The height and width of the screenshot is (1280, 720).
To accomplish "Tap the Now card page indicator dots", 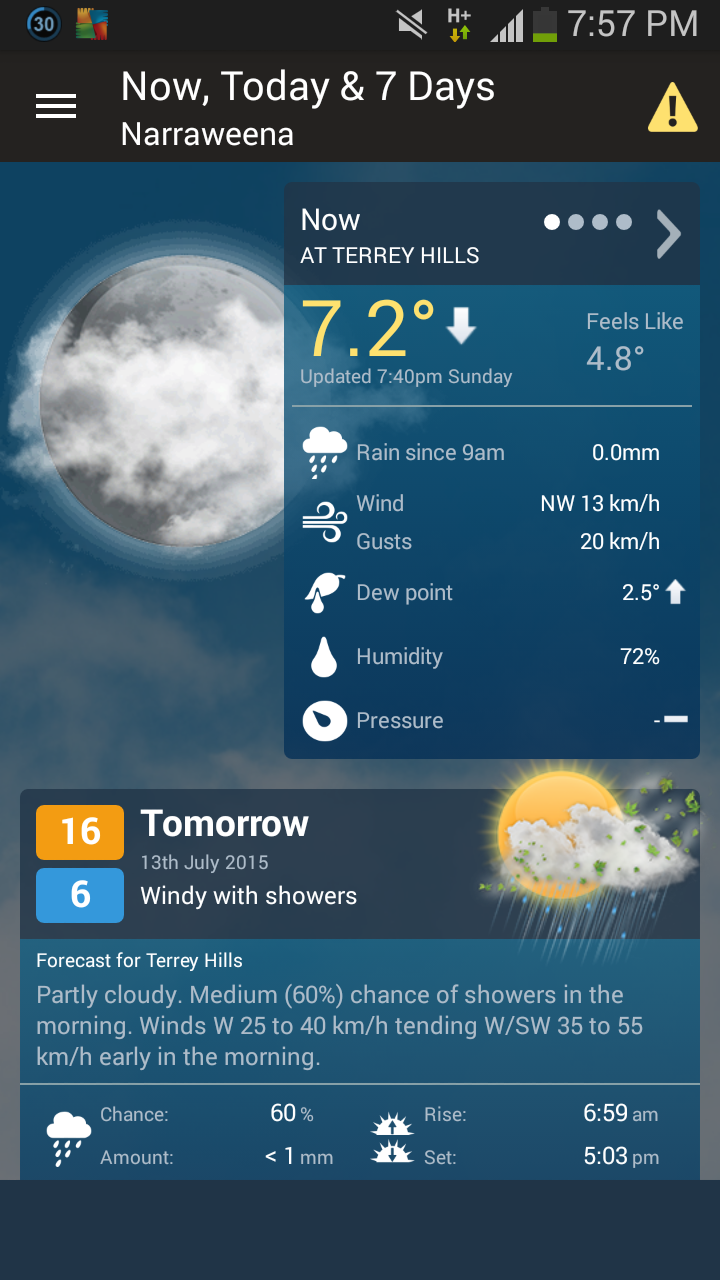I will pyautogui.click(x=588, y=222).
